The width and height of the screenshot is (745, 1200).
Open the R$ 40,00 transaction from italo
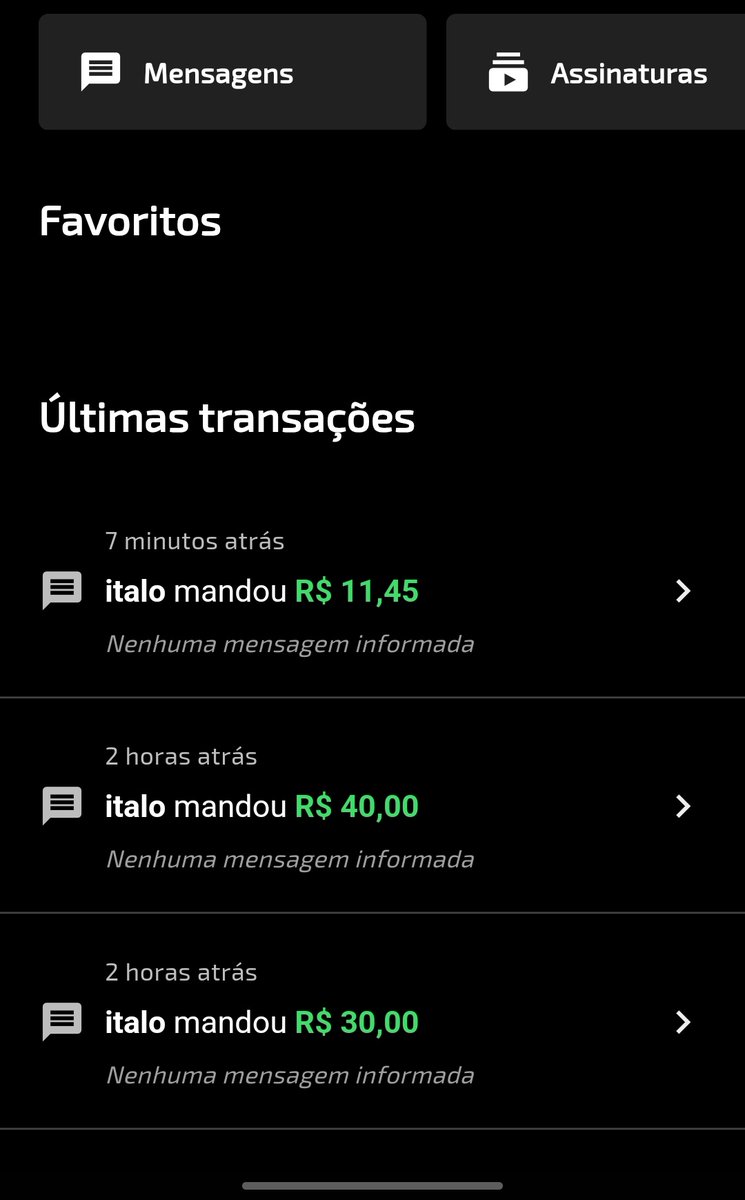[372, 806]
